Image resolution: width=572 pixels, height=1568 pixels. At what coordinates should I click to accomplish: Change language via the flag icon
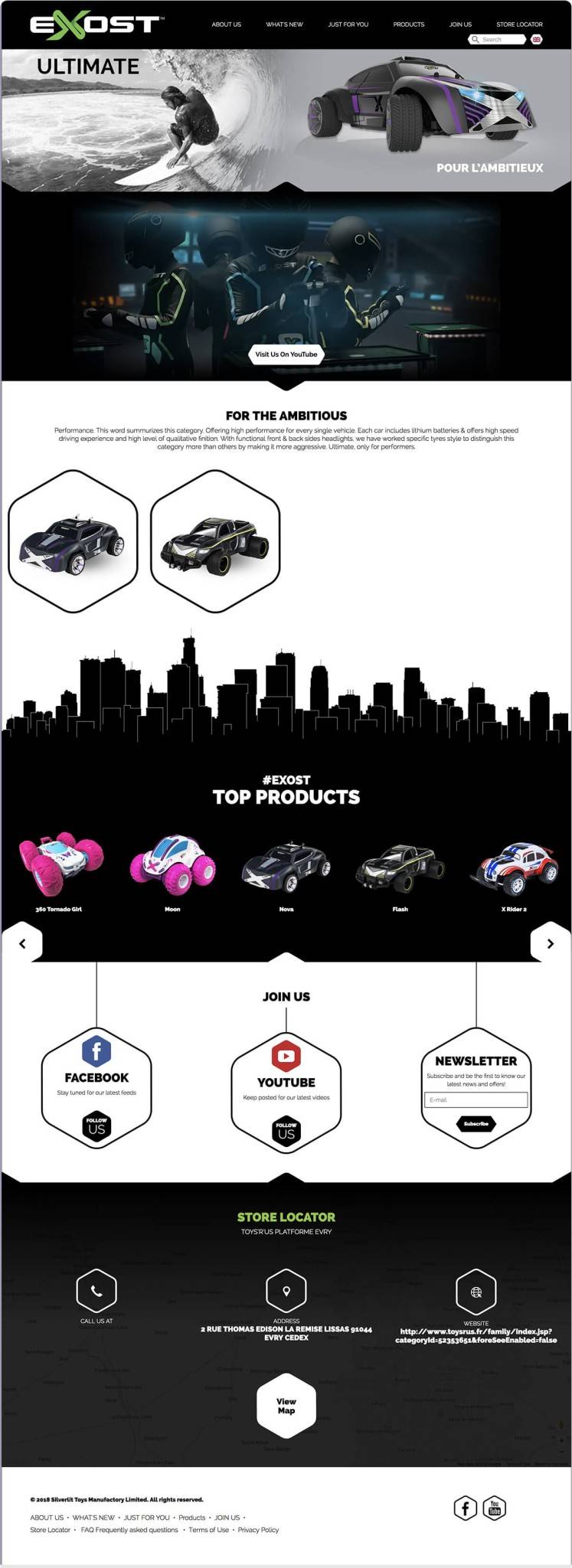pyautogui.click(x=537, y=39)
